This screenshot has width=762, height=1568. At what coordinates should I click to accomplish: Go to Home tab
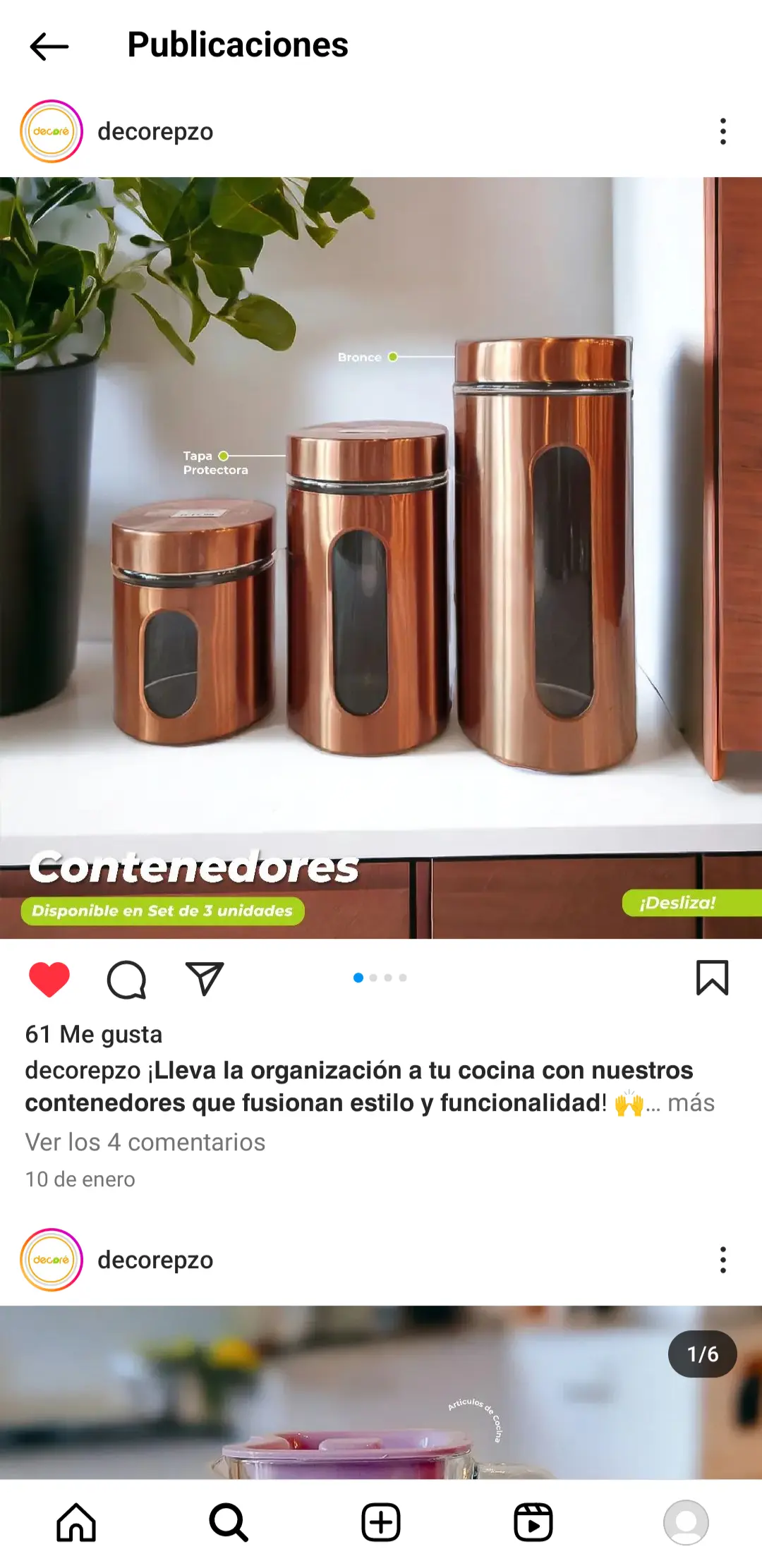coord(76,1522)
